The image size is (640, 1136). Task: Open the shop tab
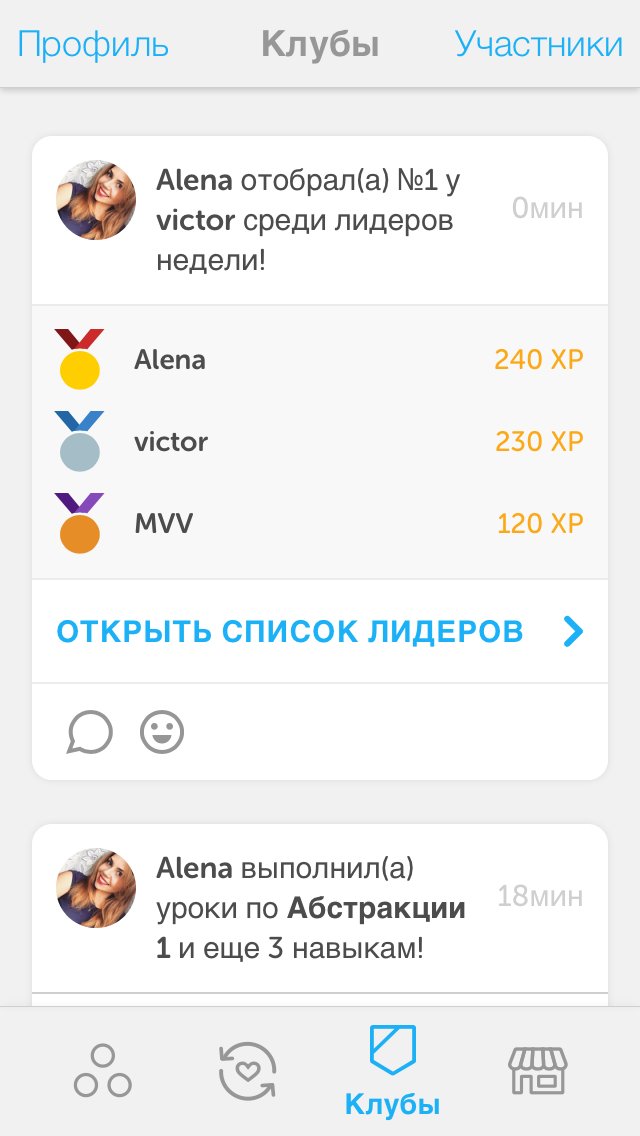click(537, 1071)
